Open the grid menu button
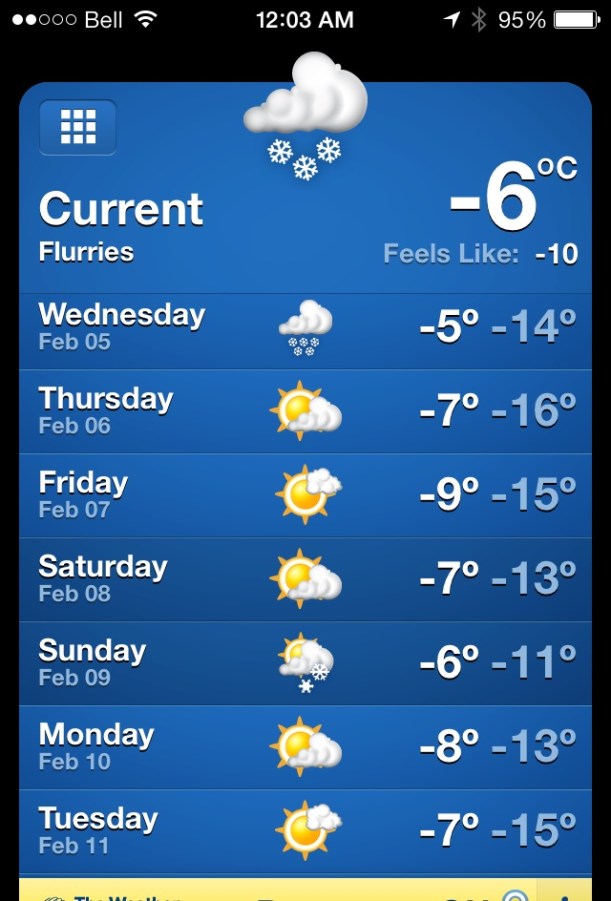This screenshot has height=901, width=611. (78, 127)
